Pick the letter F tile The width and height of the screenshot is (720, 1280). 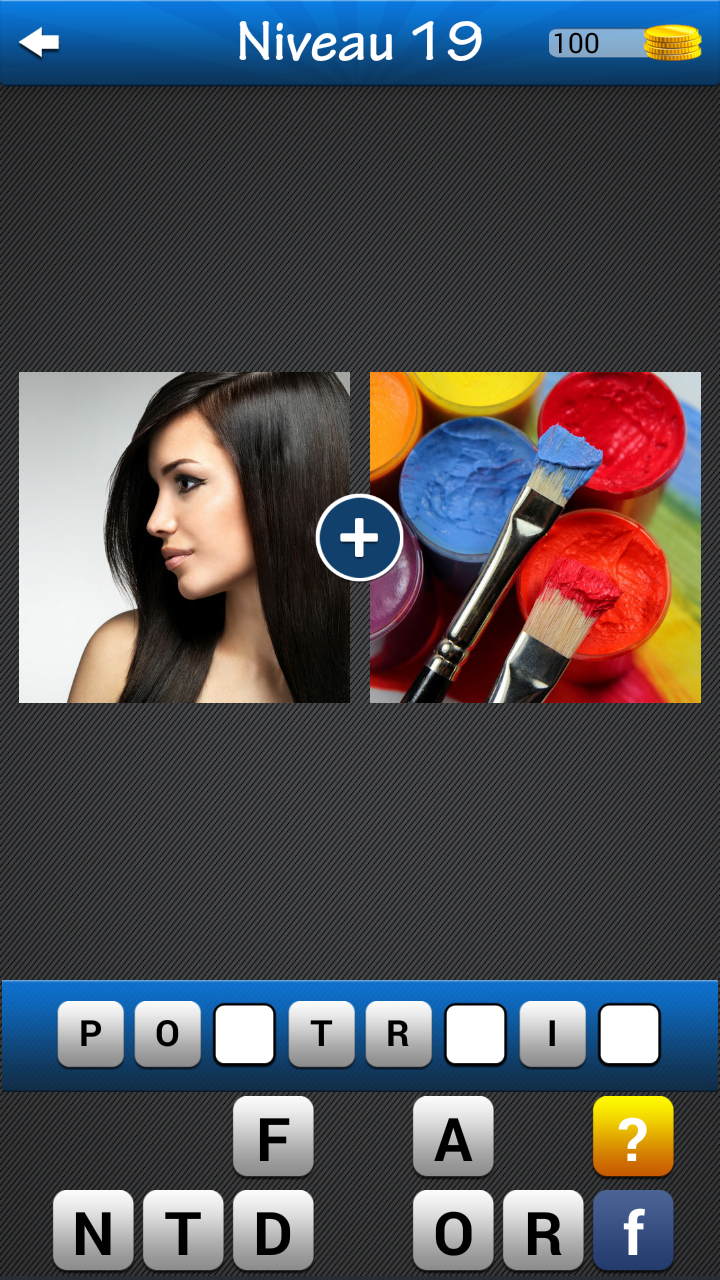pos(273,1137)
